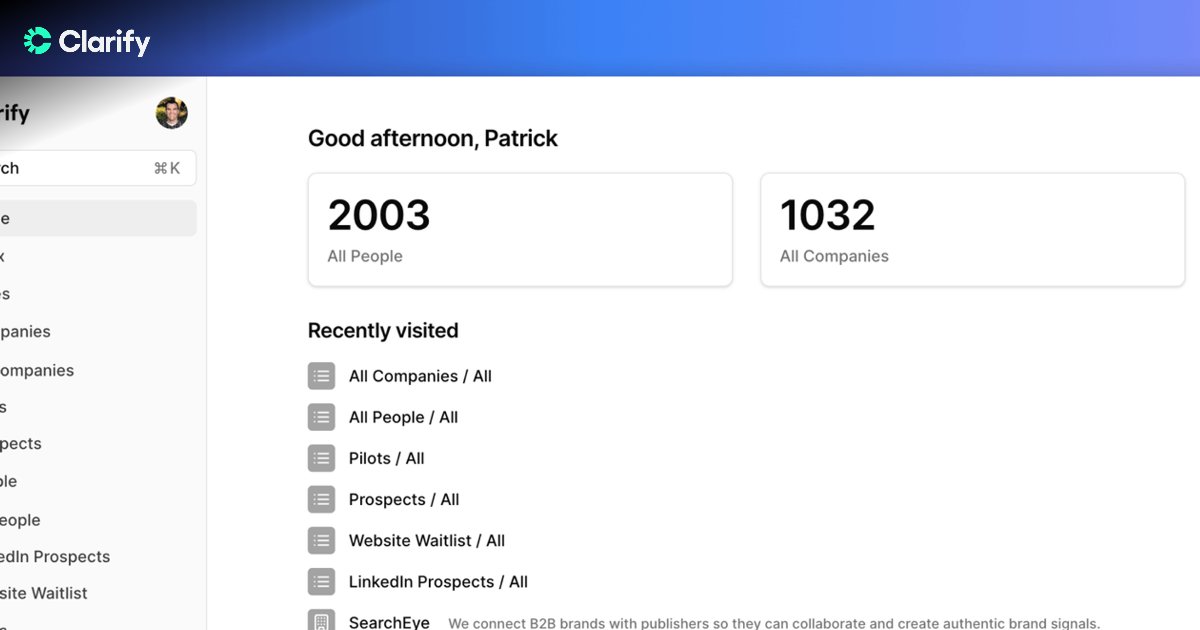Open the SearchEye company record

388,622
